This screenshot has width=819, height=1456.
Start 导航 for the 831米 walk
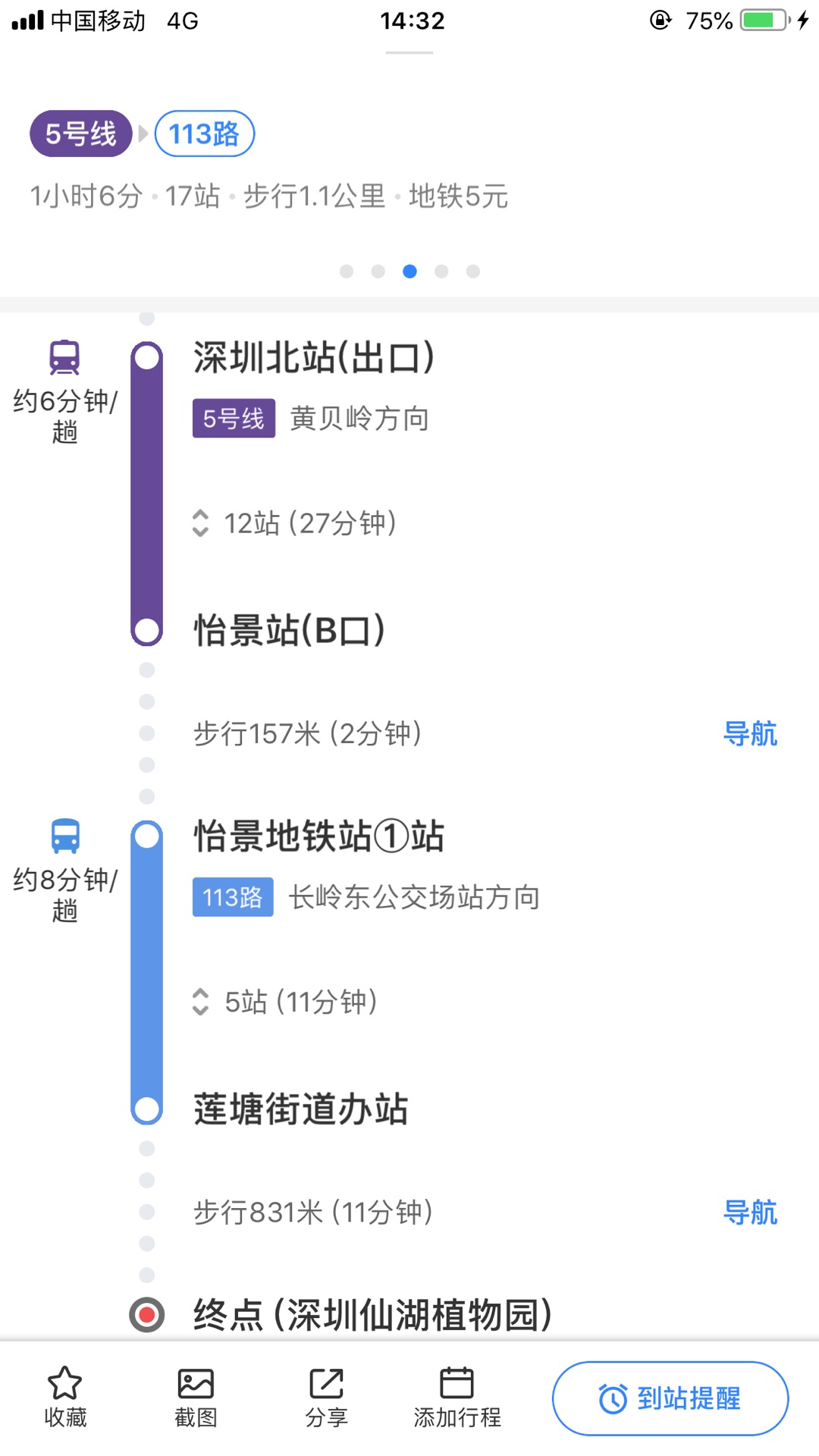(750, 1212)
